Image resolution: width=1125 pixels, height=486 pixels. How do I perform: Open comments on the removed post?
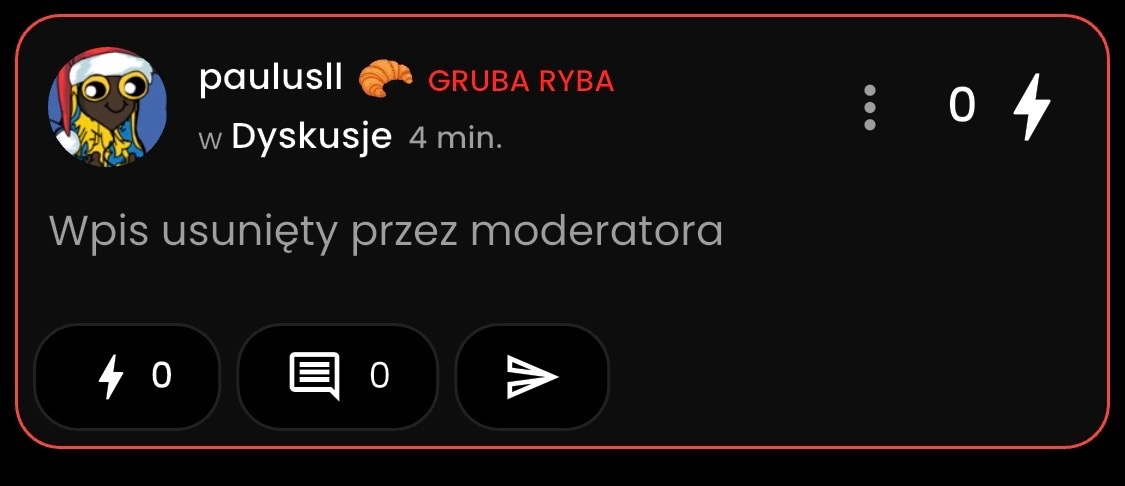coord(337,376)
